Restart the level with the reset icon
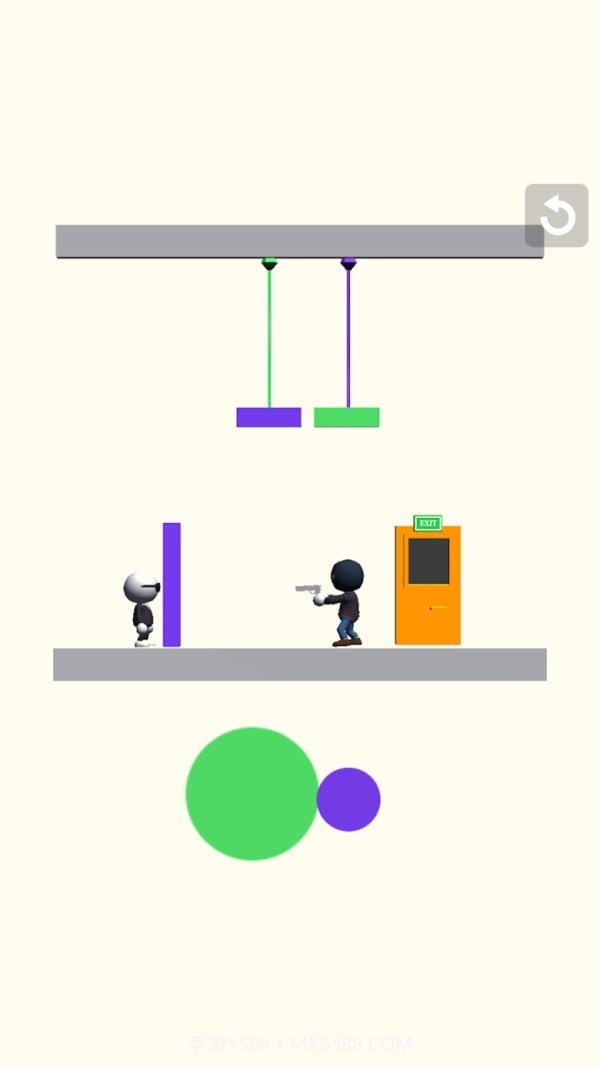This screenshot has width=600, height=1066. (557, 215)
